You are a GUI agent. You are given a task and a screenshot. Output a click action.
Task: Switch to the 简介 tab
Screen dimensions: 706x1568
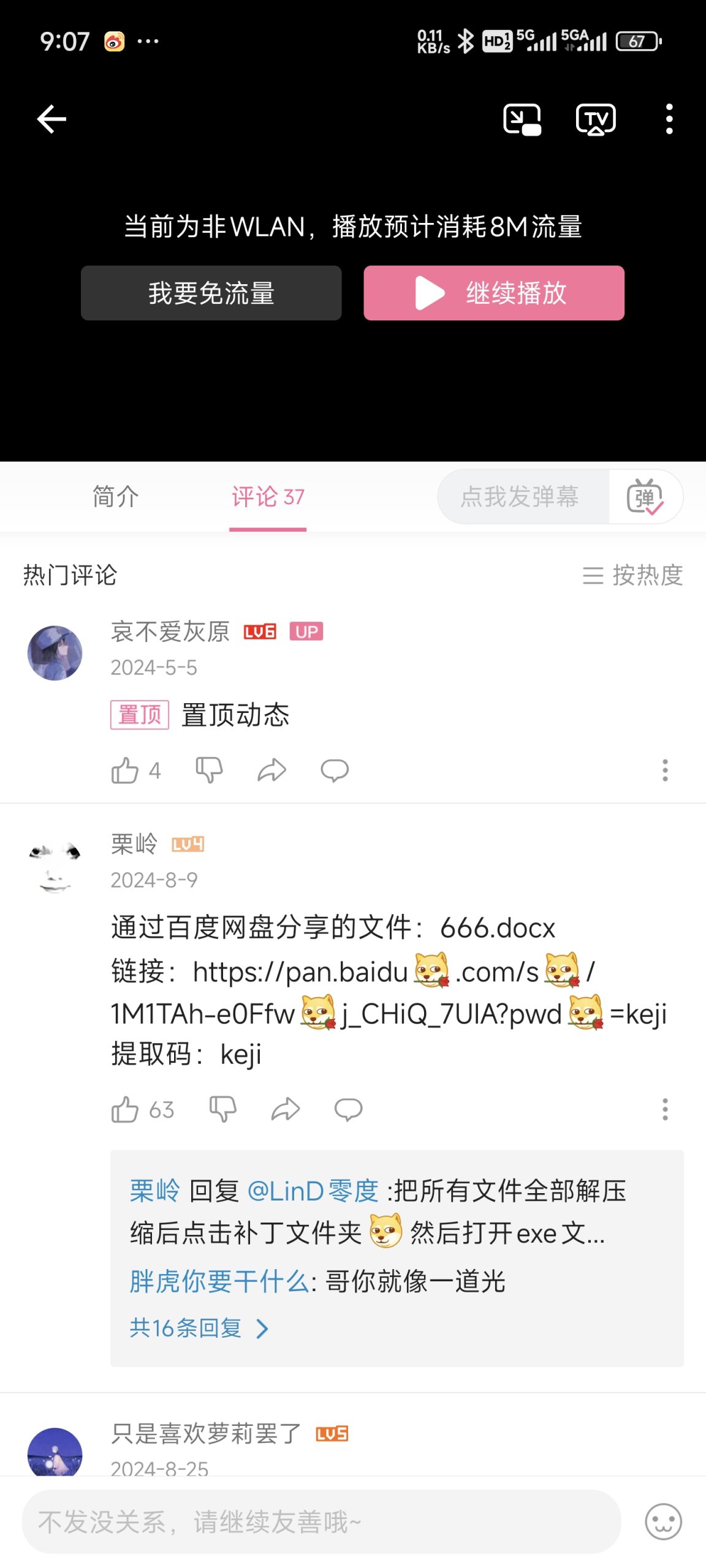coord(115,497)
